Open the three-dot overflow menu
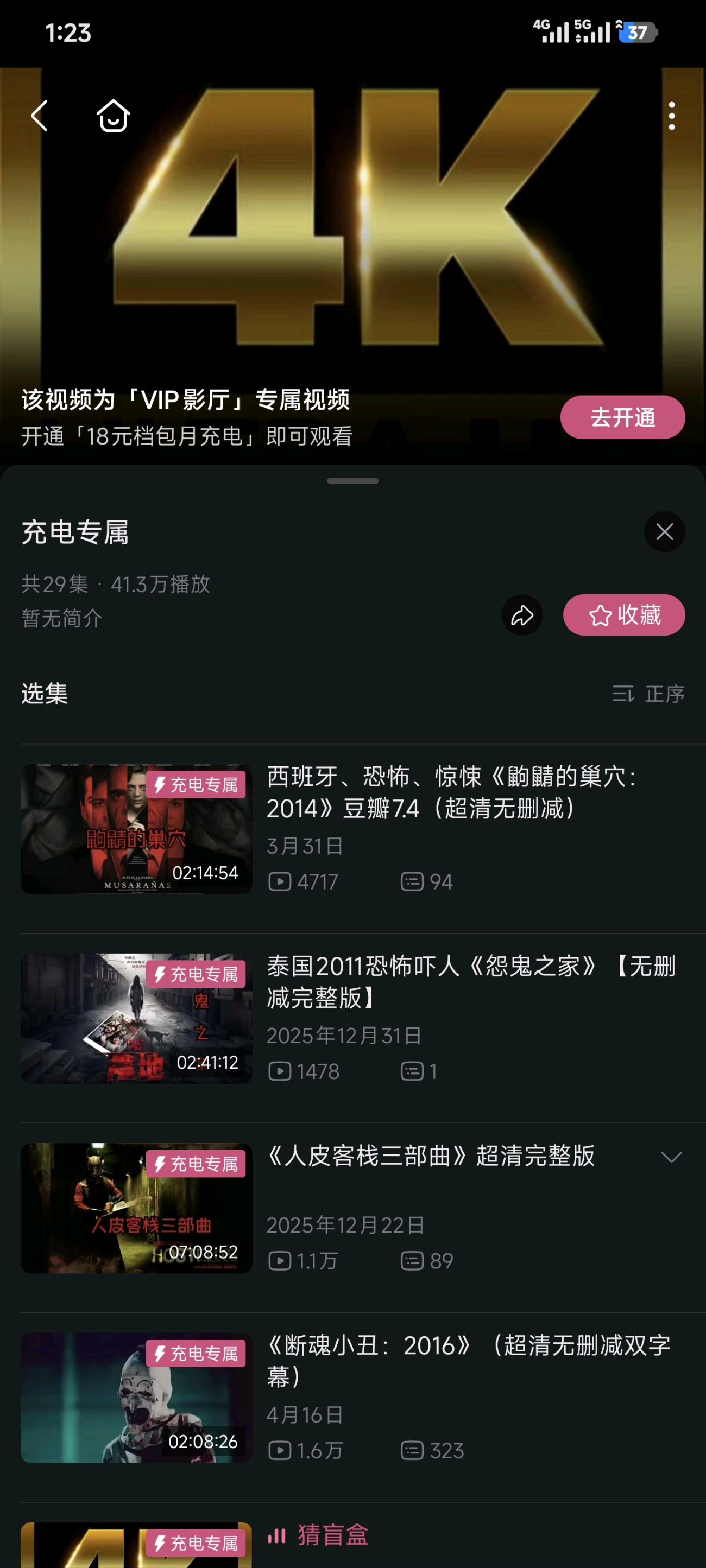Viewport: 706px width, 1568px height. 671,116
